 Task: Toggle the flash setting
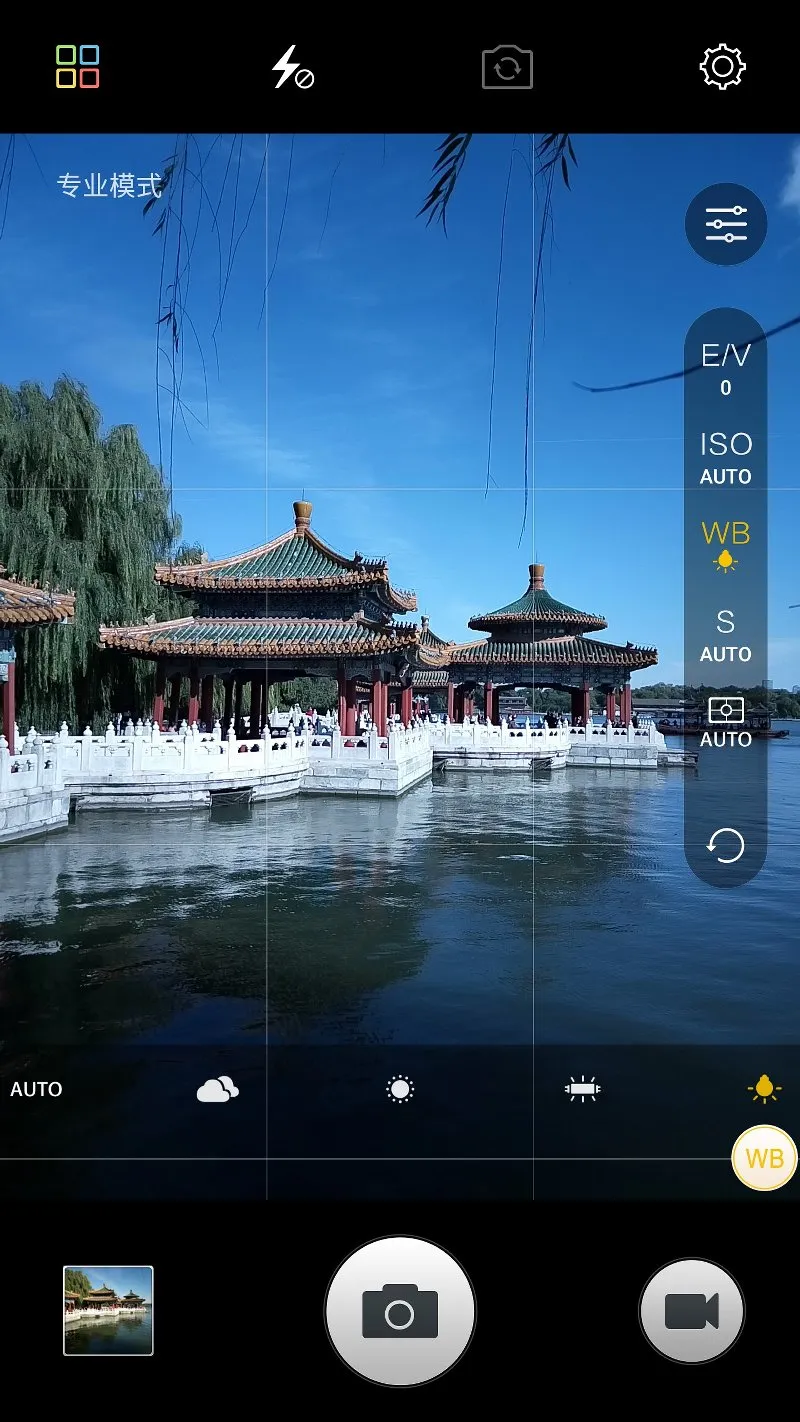pos(293,68)
